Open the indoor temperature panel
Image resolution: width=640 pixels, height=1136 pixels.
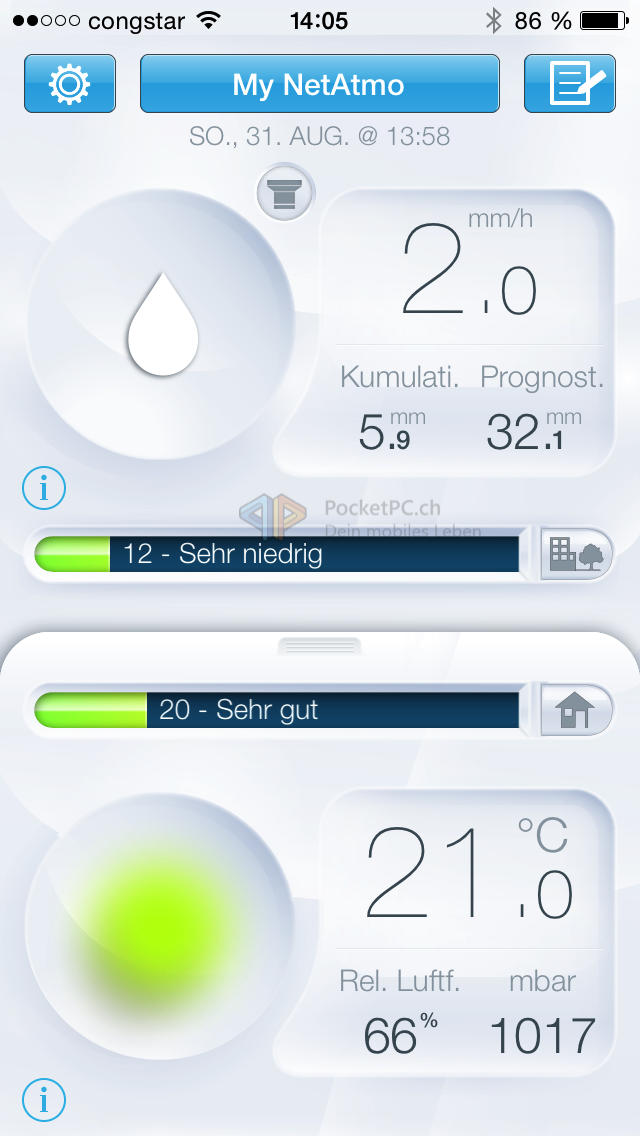(x=466, y=934)
